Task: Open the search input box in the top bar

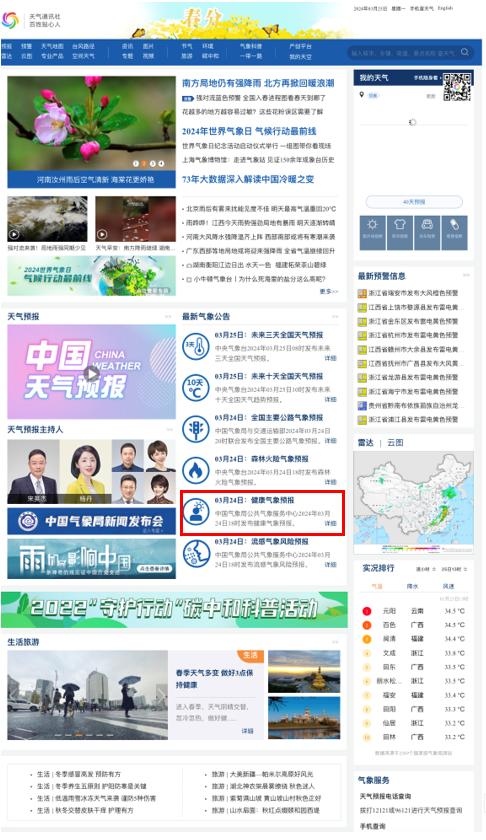Action: [x=403, y=52]
